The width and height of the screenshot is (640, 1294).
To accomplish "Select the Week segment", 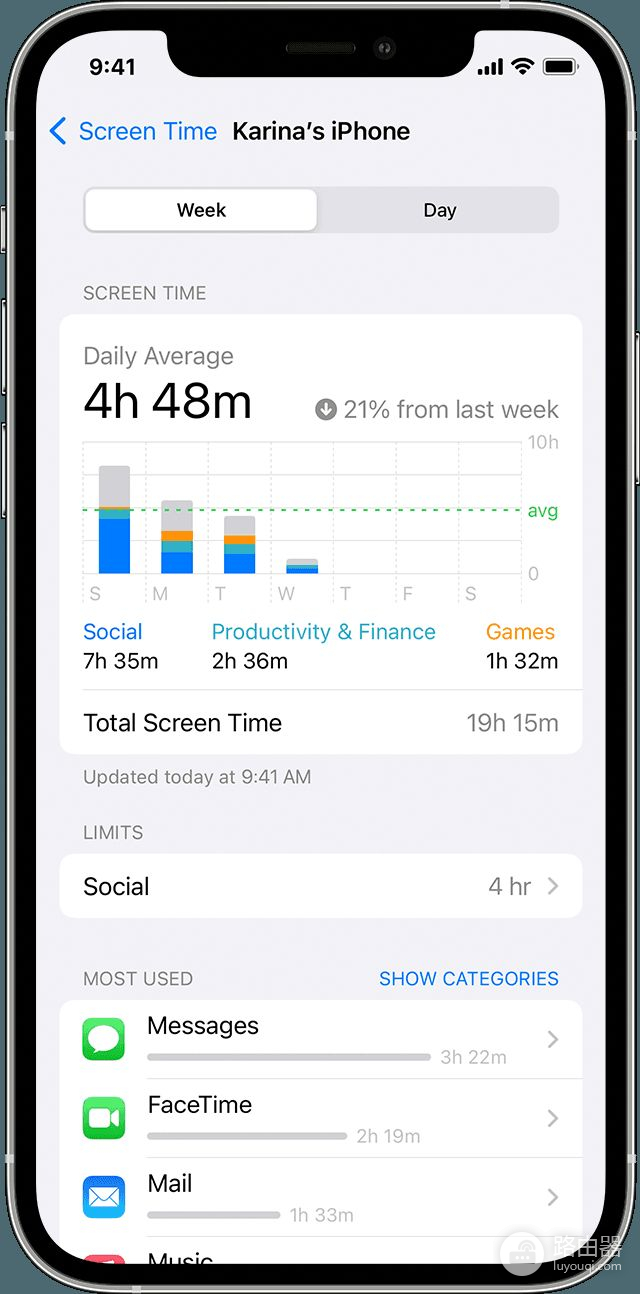I will pos(201,210).
